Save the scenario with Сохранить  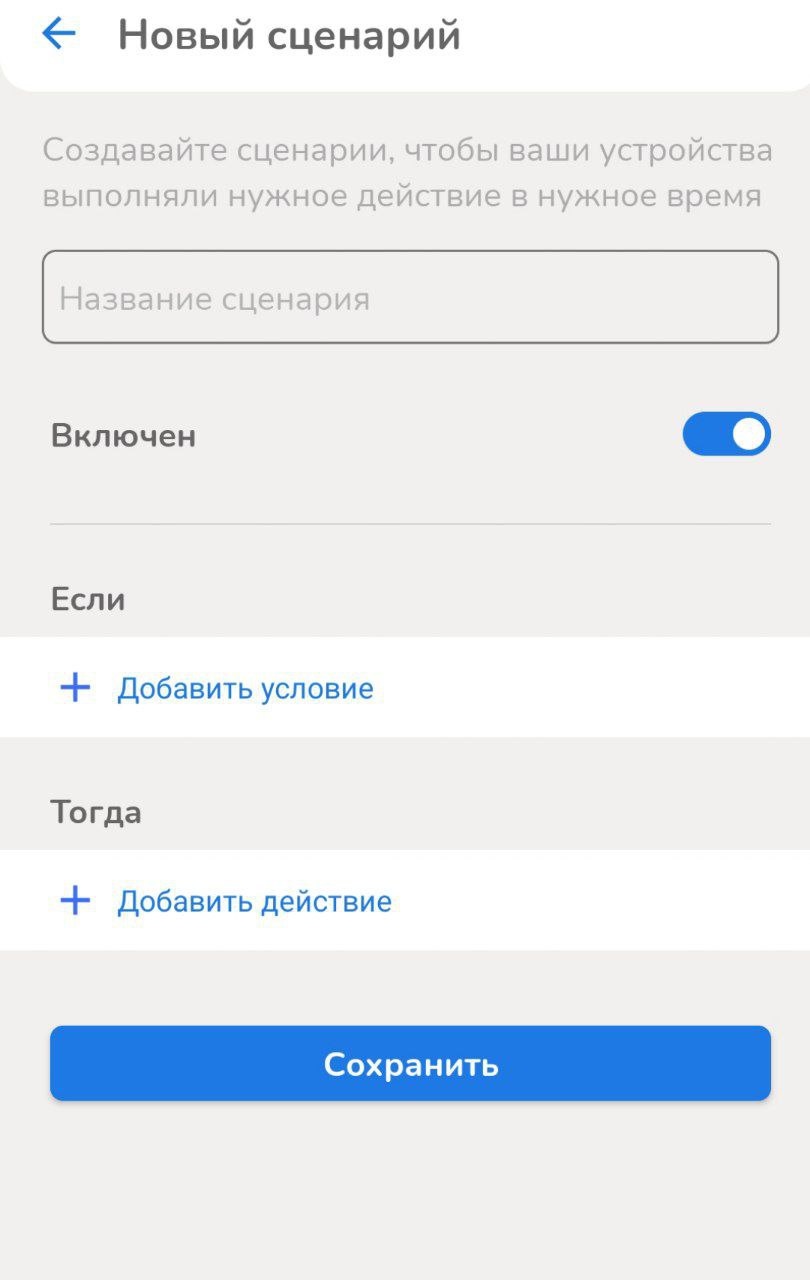(410, 1064)
